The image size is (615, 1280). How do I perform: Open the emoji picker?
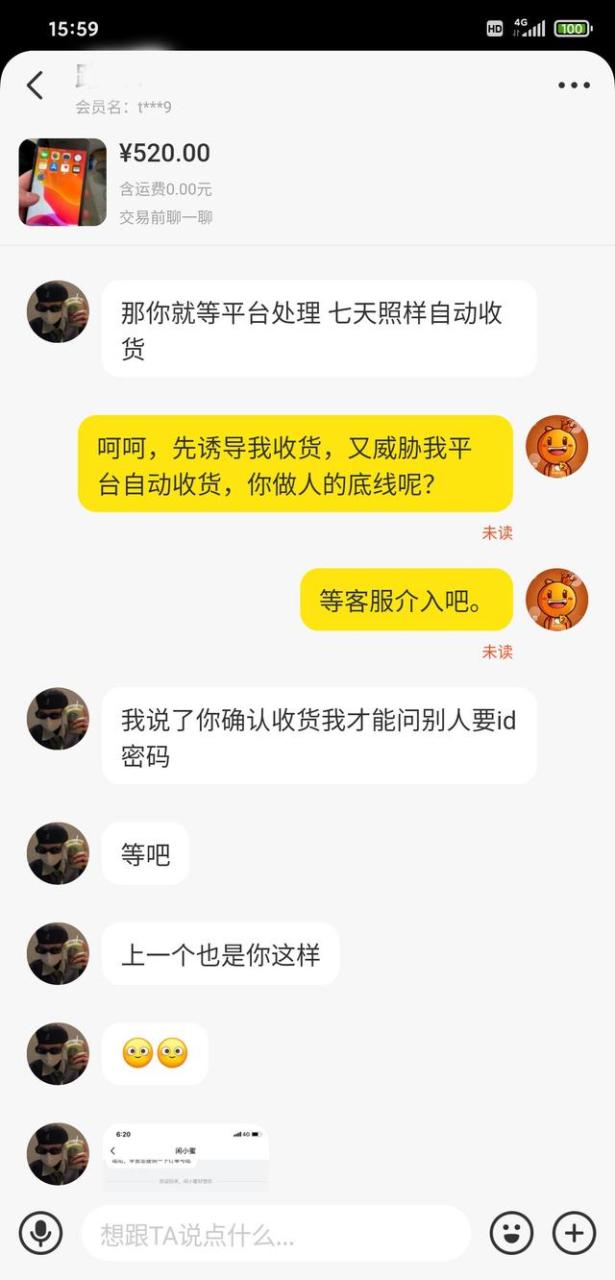tap(511, 1233)
